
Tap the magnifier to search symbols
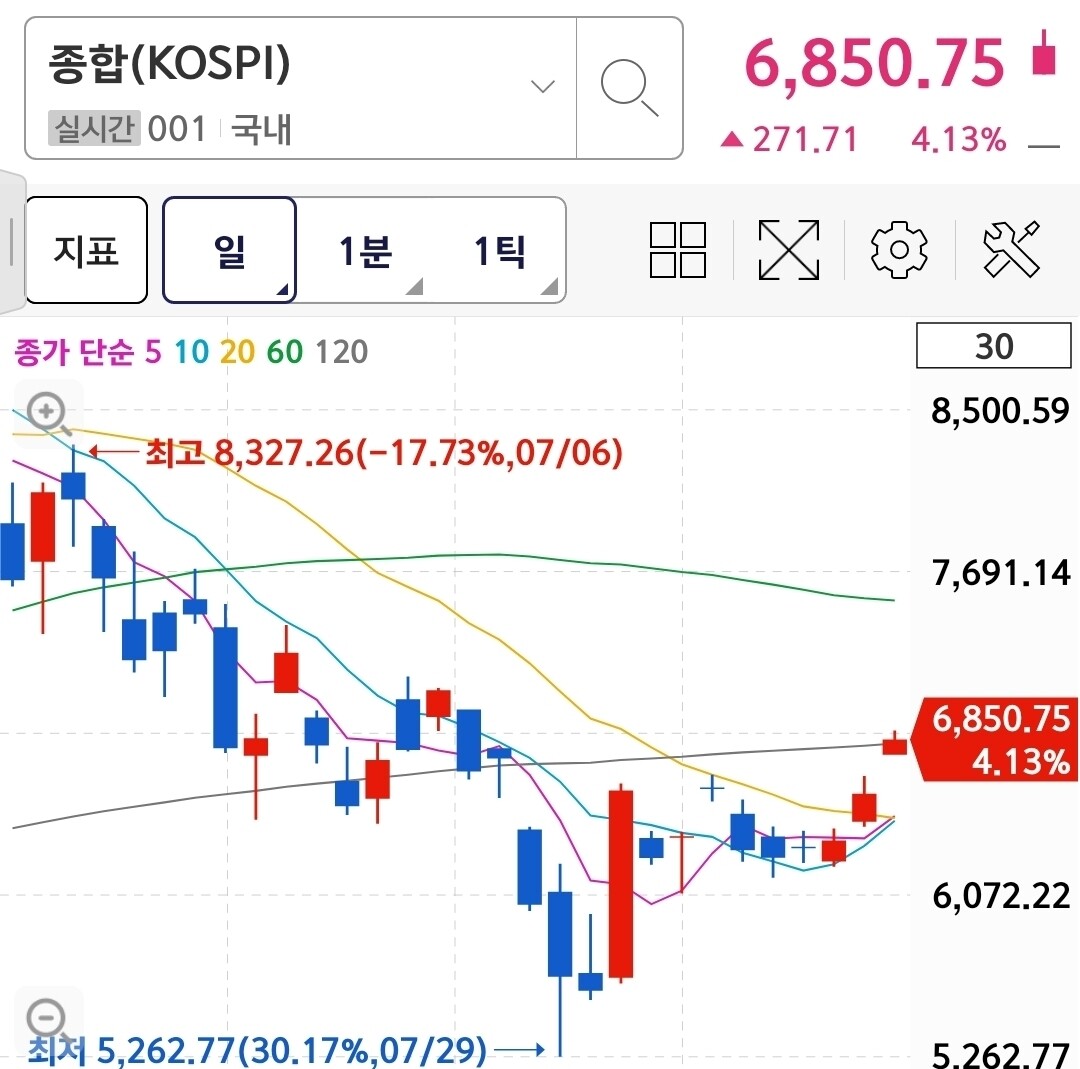pos(629,88)
